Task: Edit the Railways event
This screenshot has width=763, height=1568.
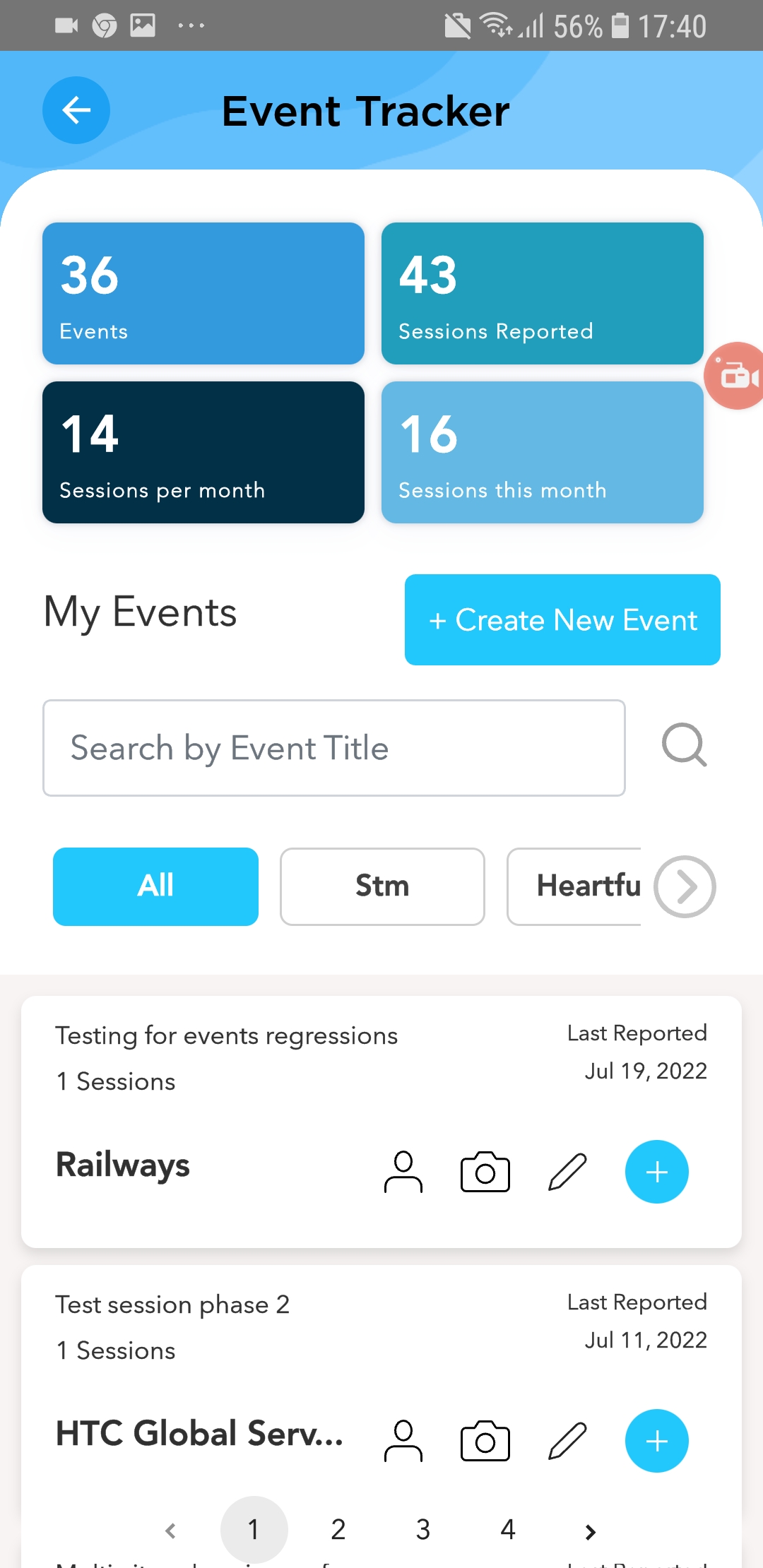Action: tap(567, 1172)
